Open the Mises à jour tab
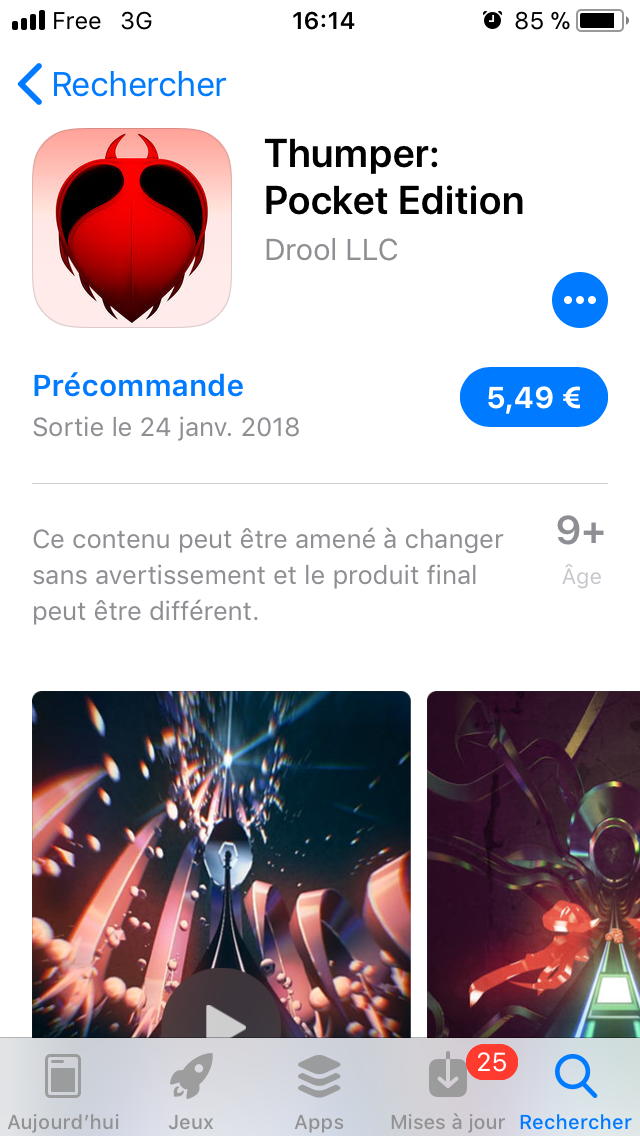Screen dimensions: 640x1136 click(447, 1090)
